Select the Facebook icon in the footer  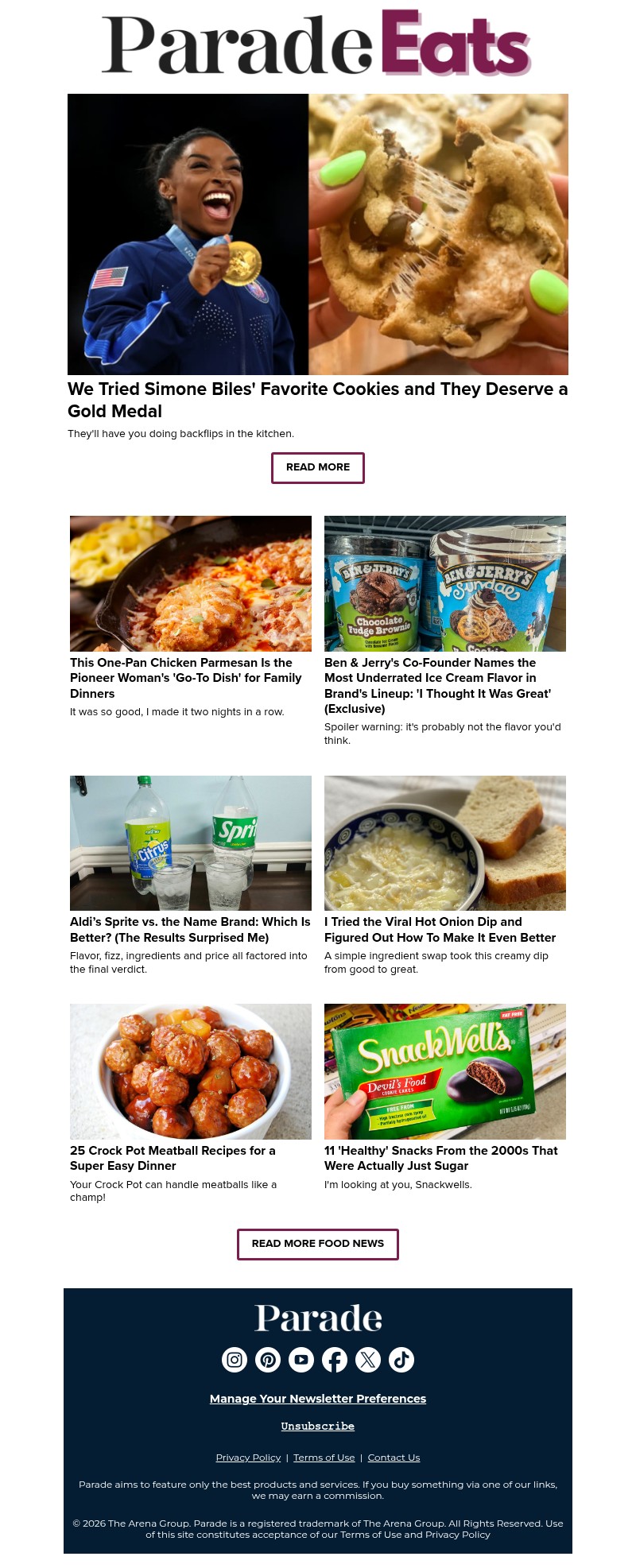point(335,1360)
